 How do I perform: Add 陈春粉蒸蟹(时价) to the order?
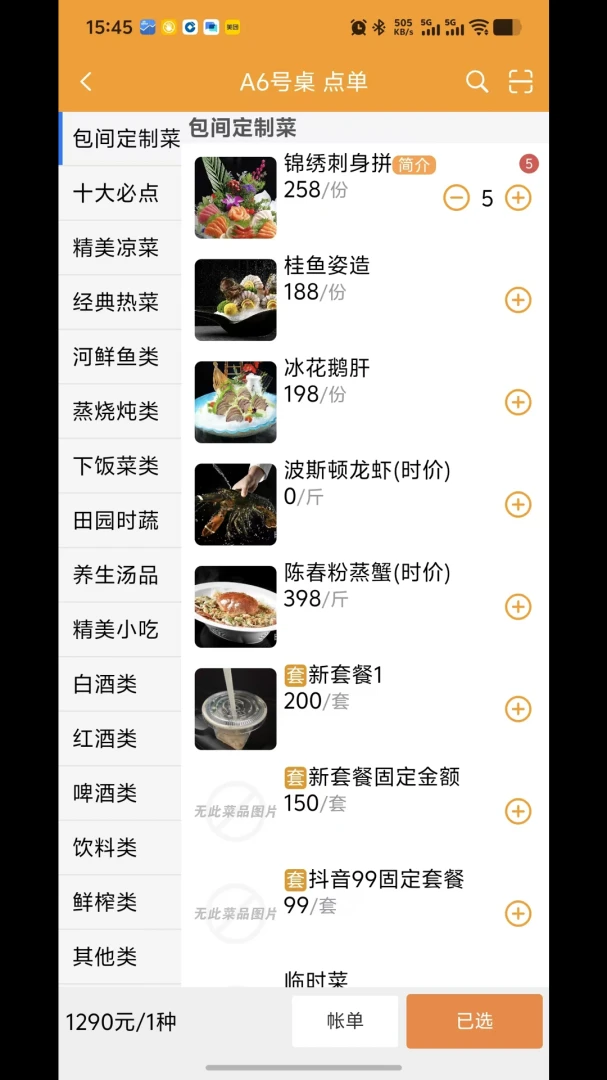(518, 607)
